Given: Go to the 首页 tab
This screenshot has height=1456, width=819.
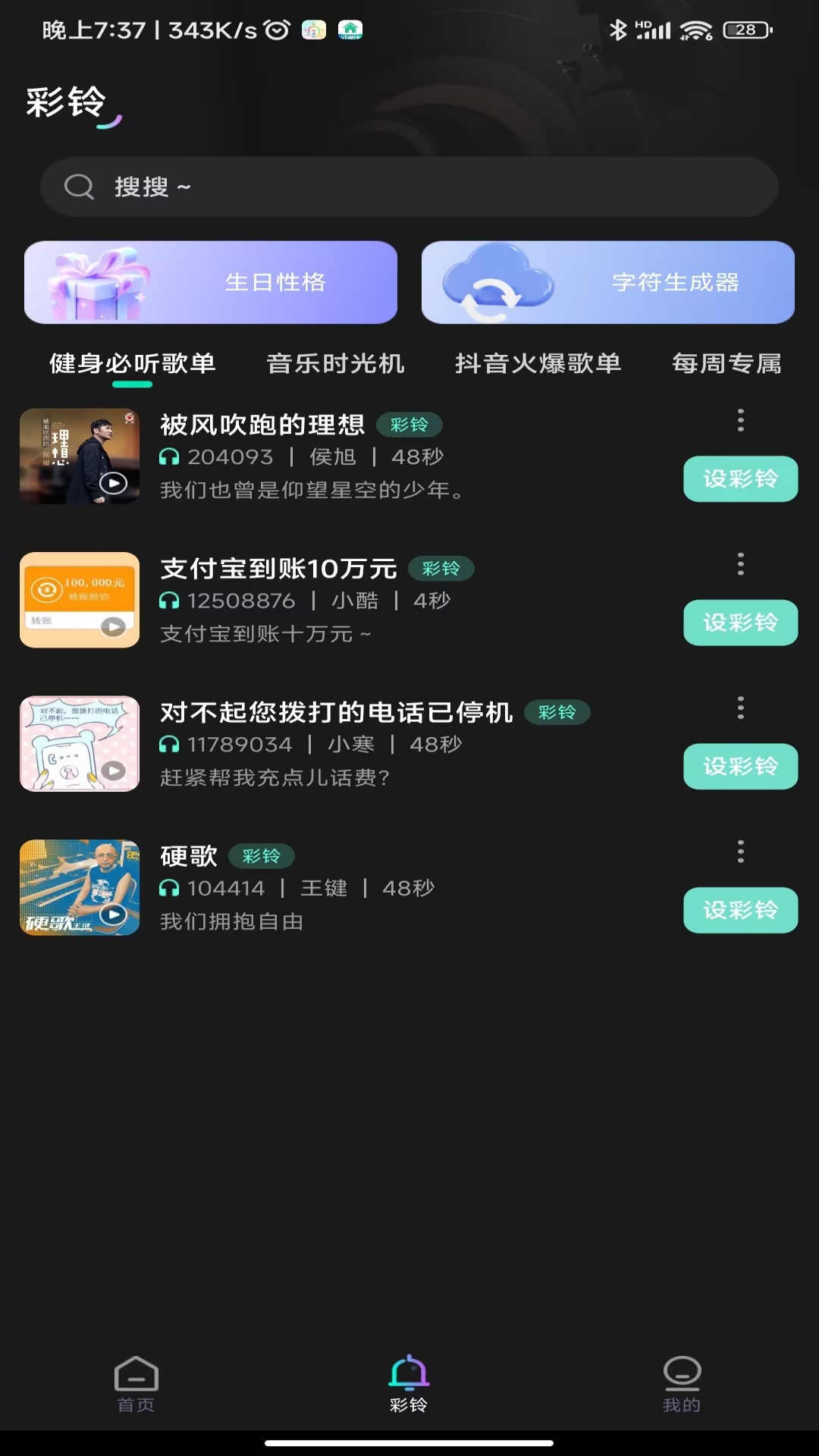Looking at the screenshot, I should [x=136, y=1384].
